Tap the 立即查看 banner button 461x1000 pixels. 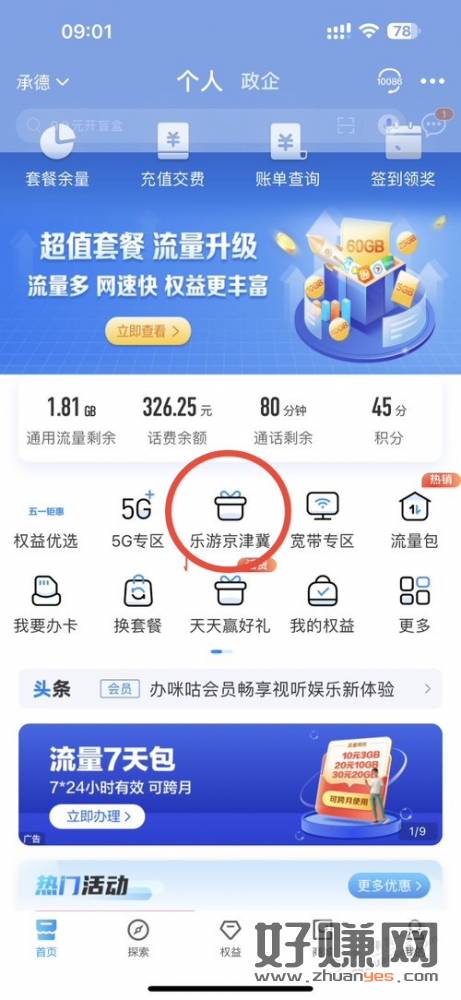(148, 331)
